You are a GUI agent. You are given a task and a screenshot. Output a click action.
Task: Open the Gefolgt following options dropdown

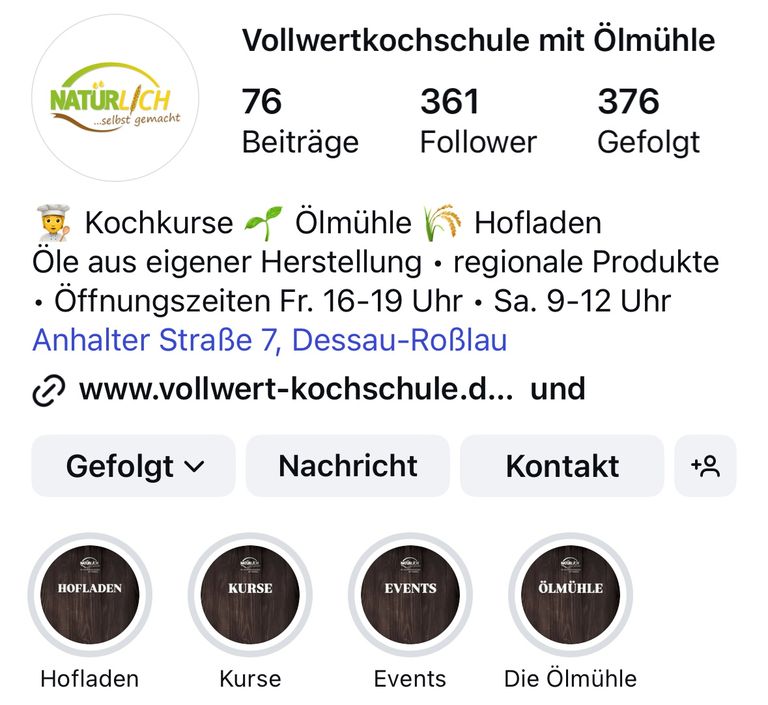[x=134, y=466]
